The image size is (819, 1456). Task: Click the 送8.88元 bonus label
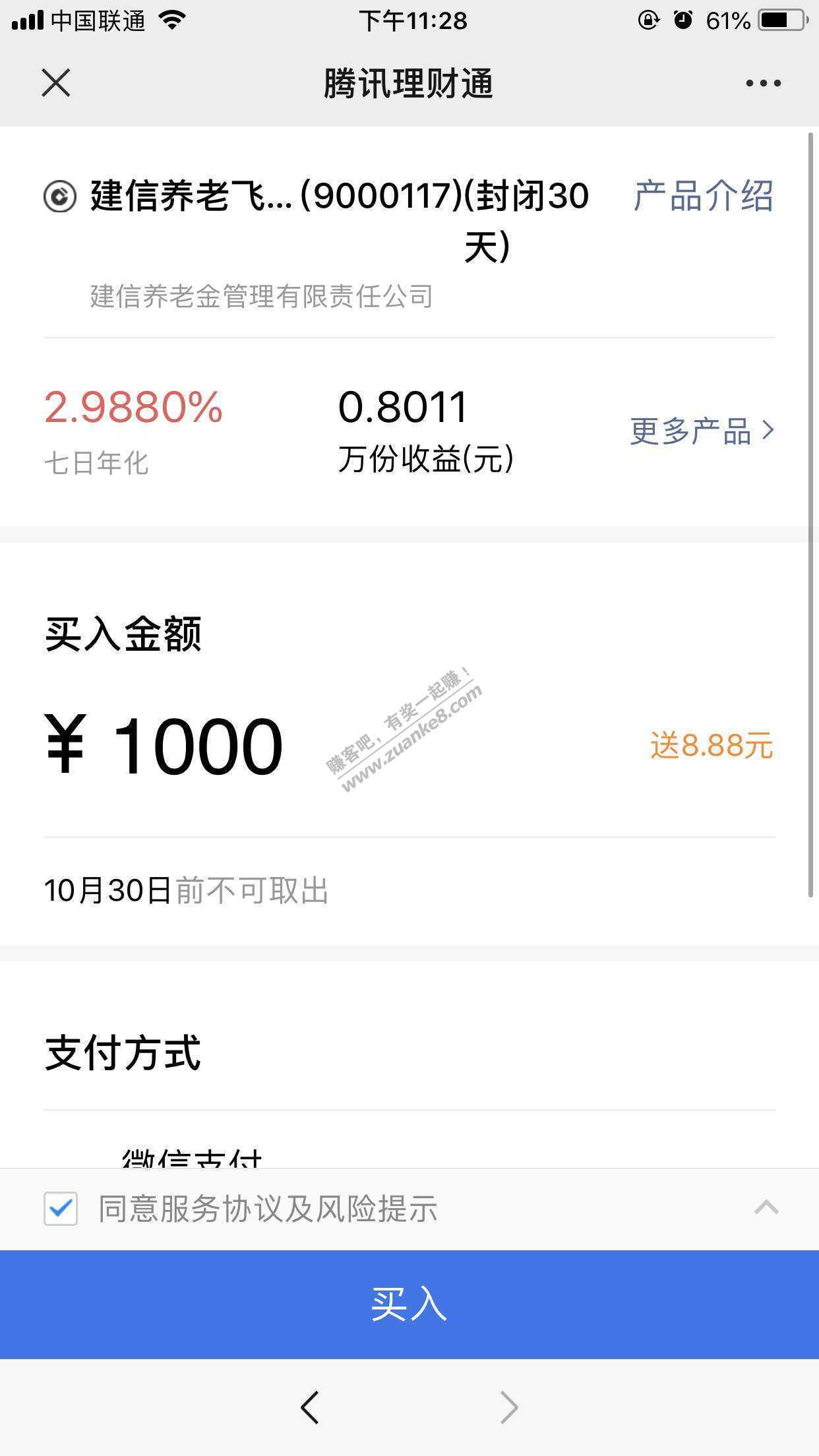click(711, 743)
